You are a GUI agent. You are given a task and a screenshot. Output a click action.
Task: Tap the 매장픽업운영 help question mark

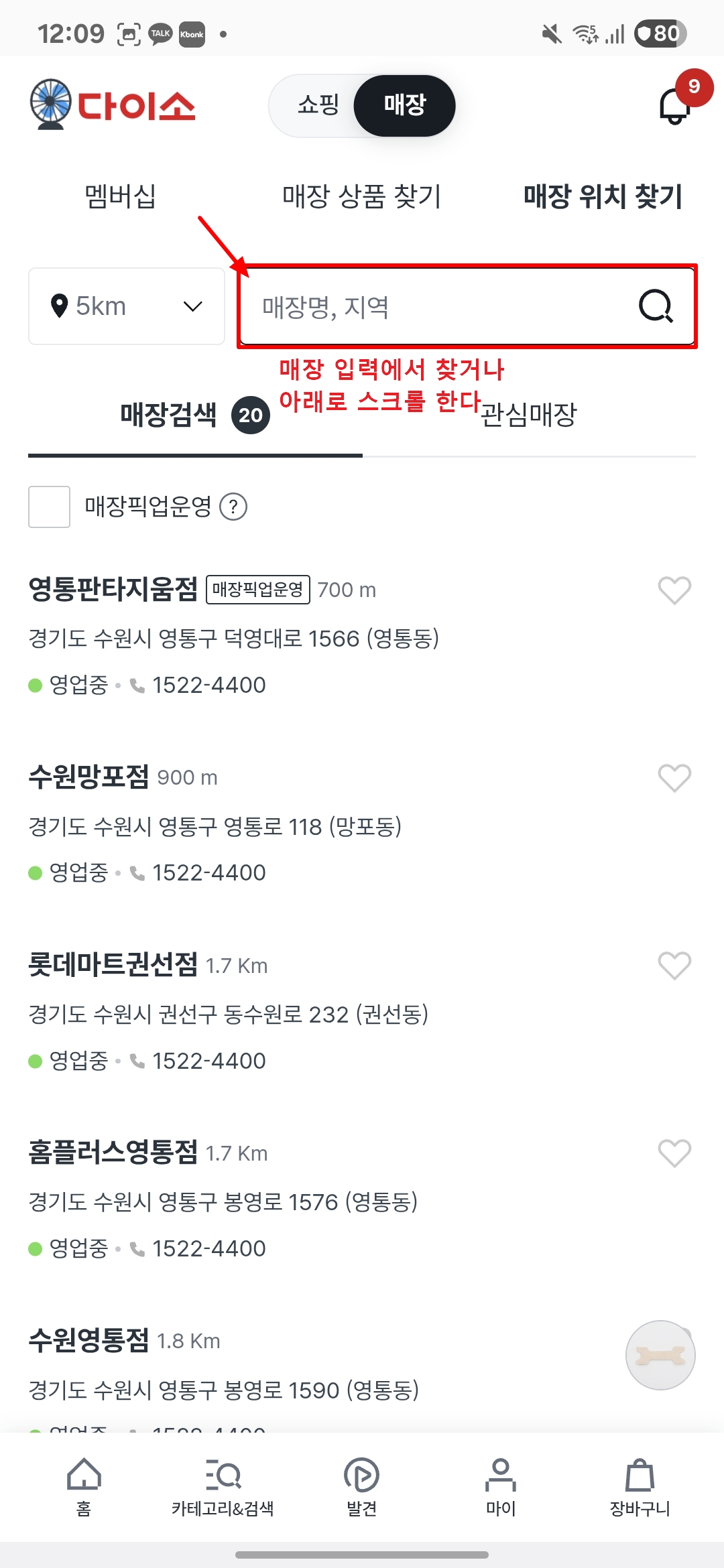pyautogui.click(x=234, y=507)
